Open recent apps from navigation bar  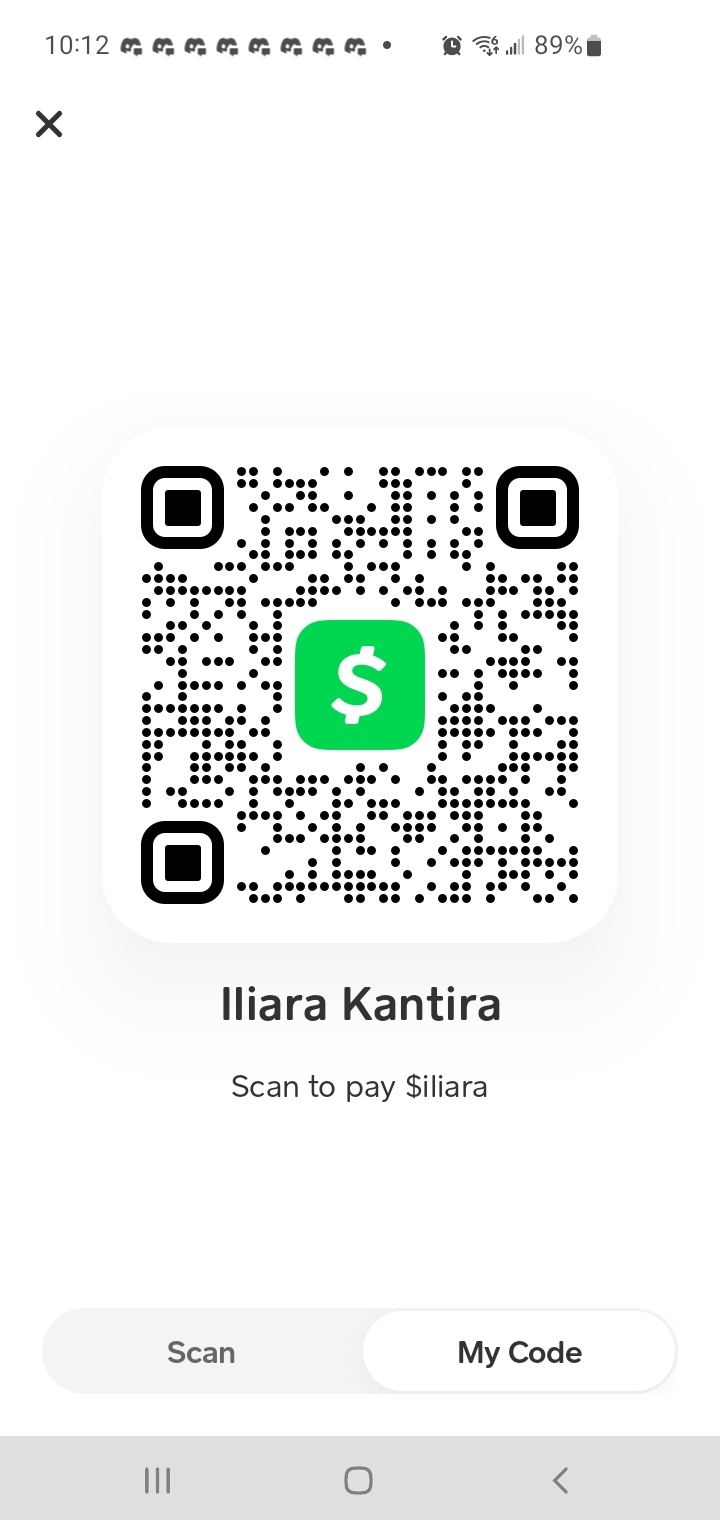[157, 1480]
